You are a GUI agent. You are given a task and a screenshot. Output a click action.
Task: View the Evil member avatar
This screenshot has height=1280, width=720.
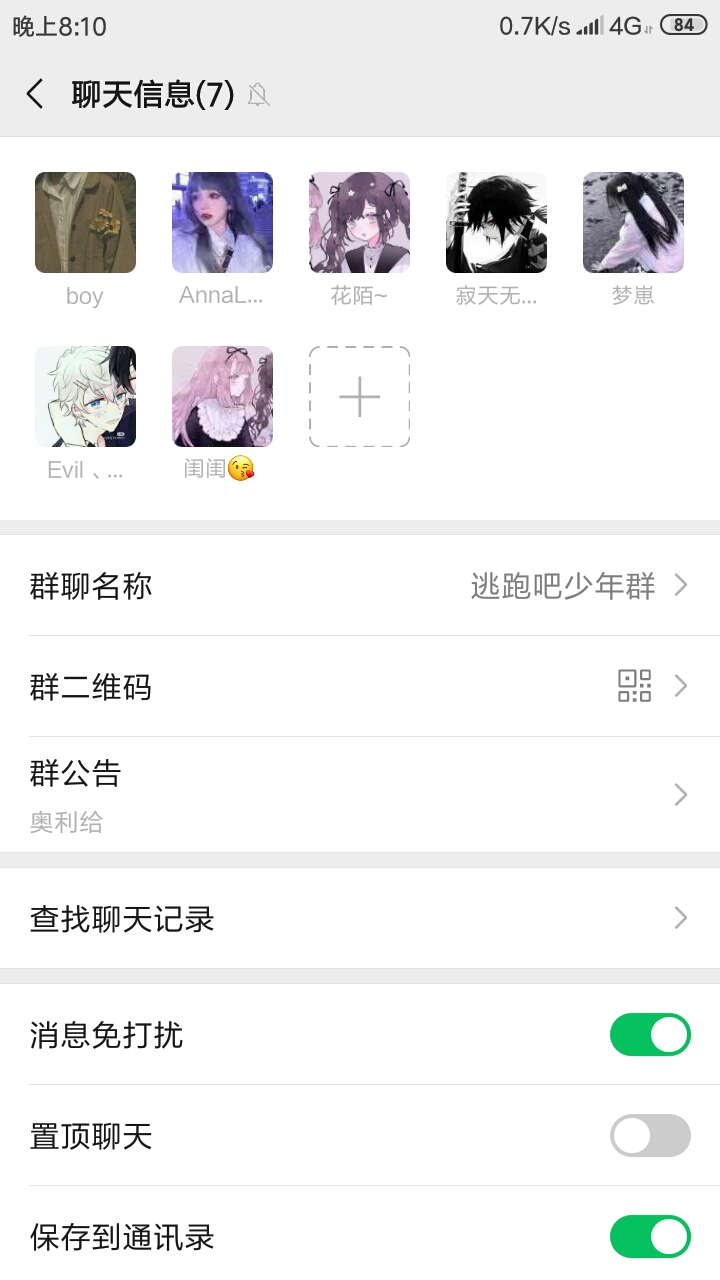click(85, 396)
